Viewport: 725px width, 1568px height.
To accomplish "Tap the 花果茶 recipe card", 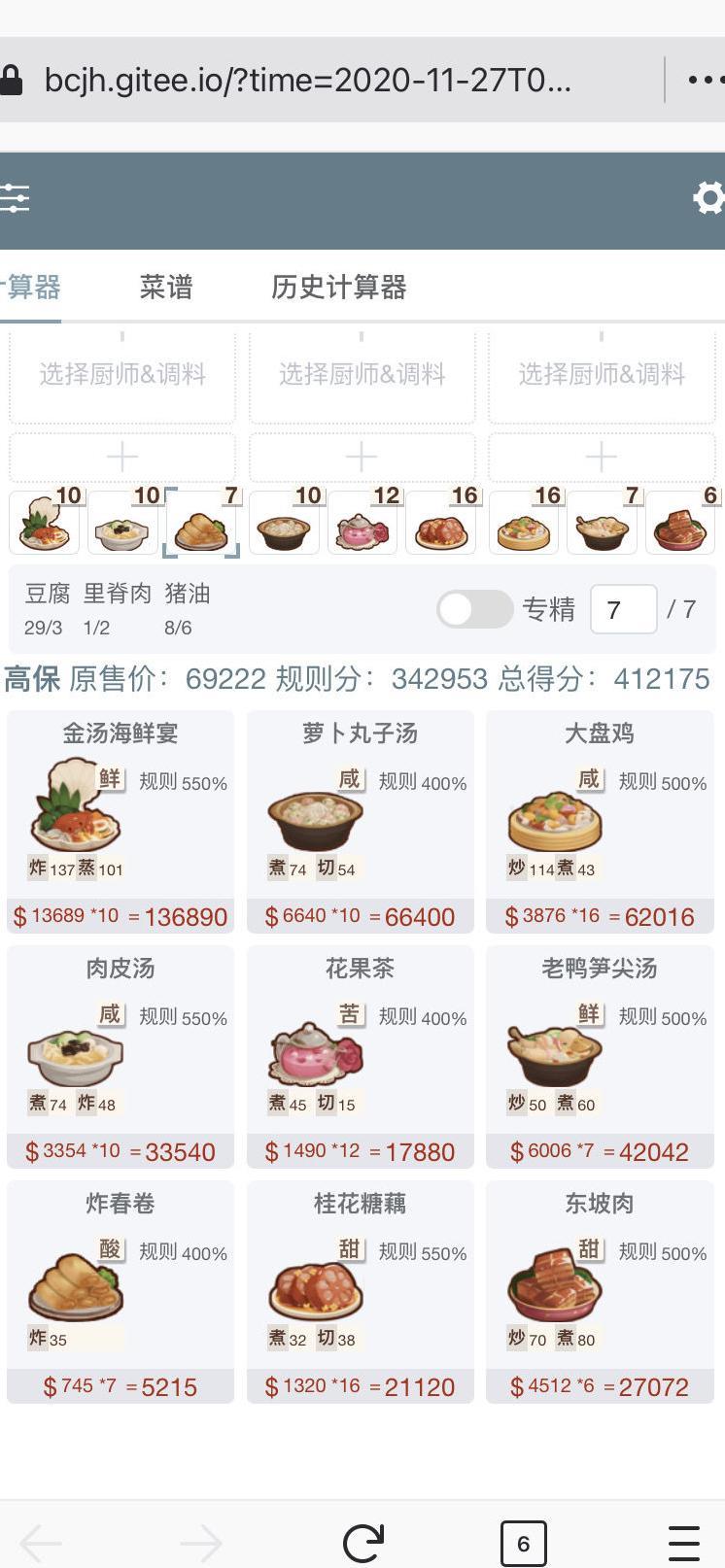I will (361, 1057).
